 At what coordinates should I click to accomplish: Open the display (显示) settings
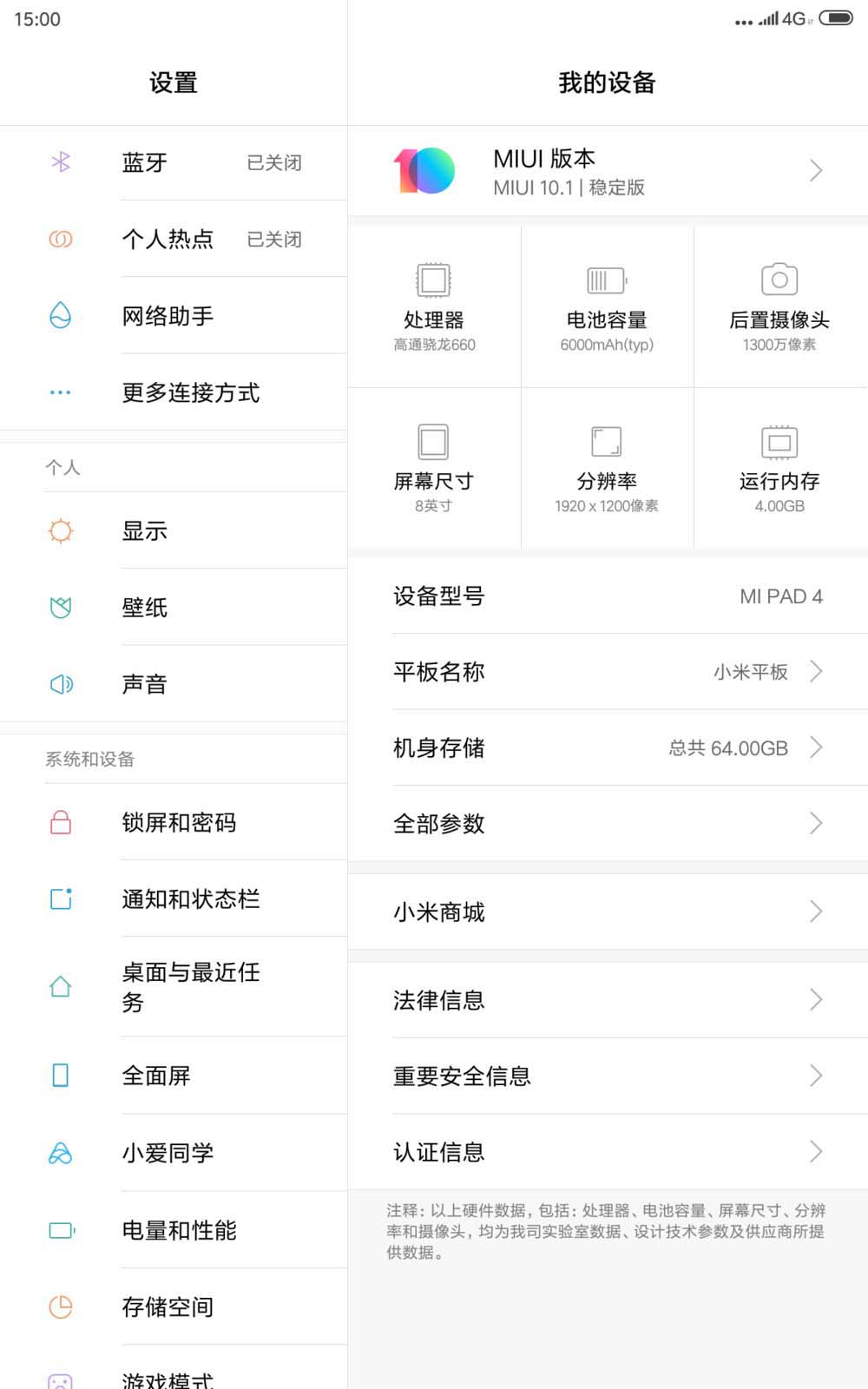pos(174,530)
